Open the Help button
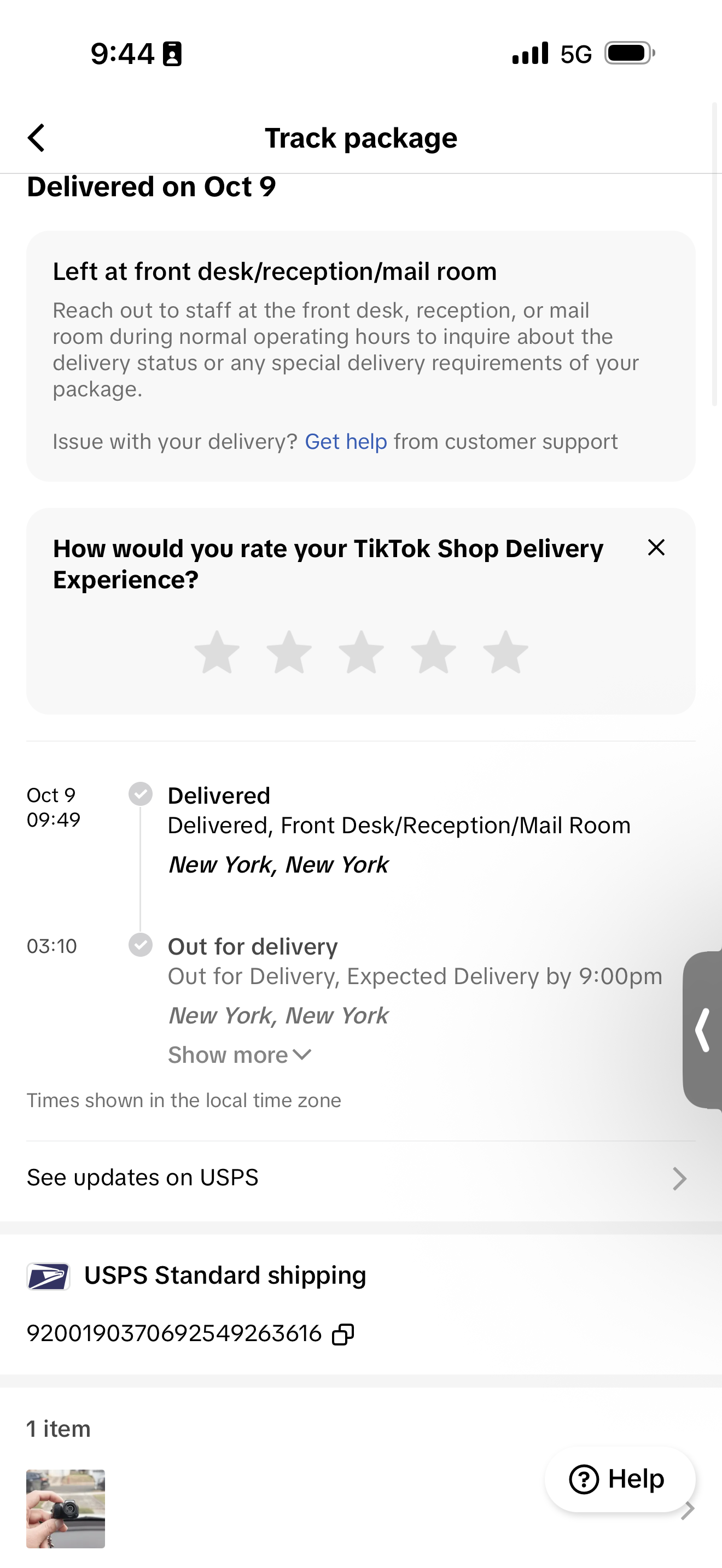Screen dimensions: 722x1568 coord(619,1479)
